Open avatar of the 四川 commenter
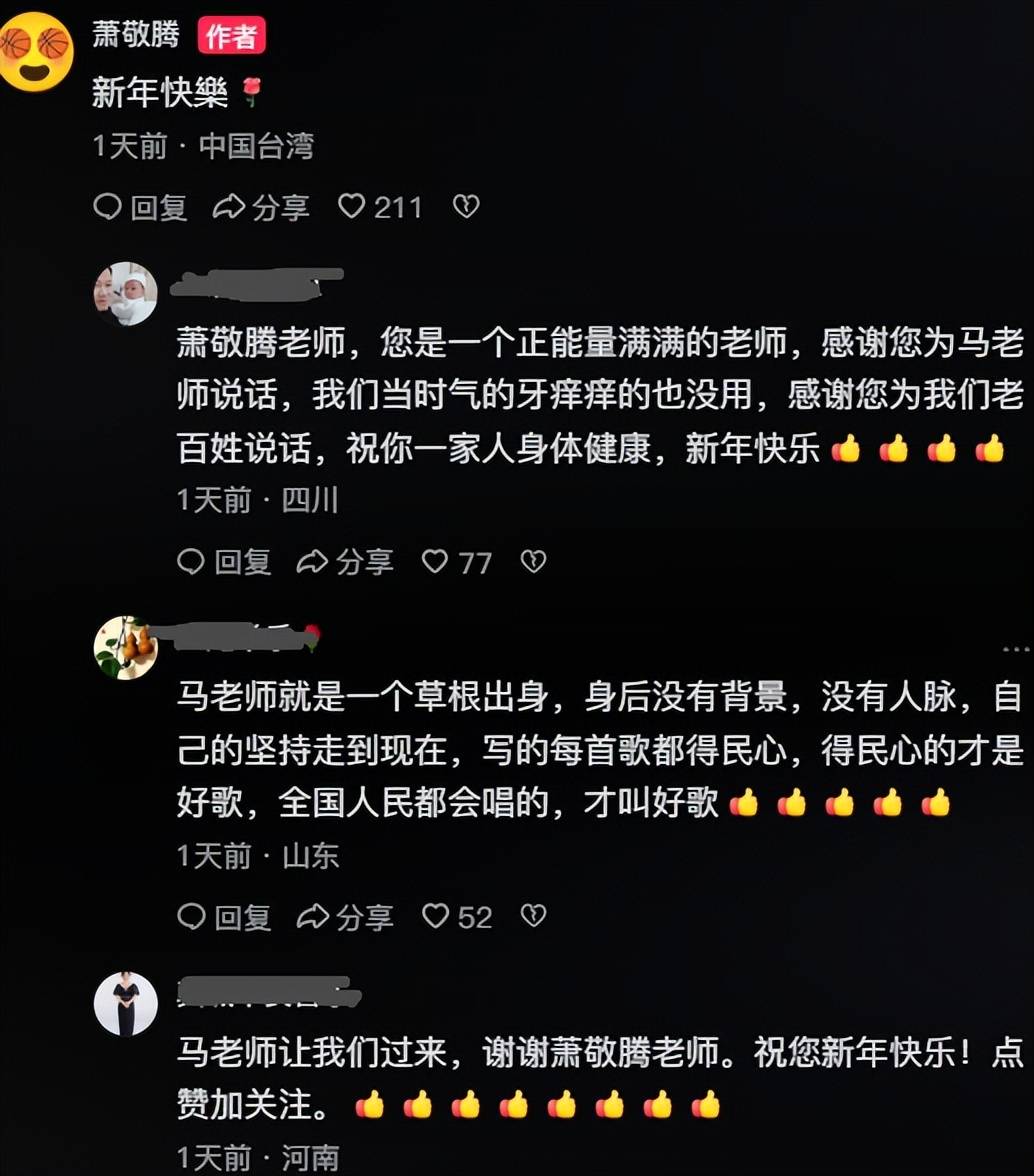1034x1176 pixels. pos(126,294)
